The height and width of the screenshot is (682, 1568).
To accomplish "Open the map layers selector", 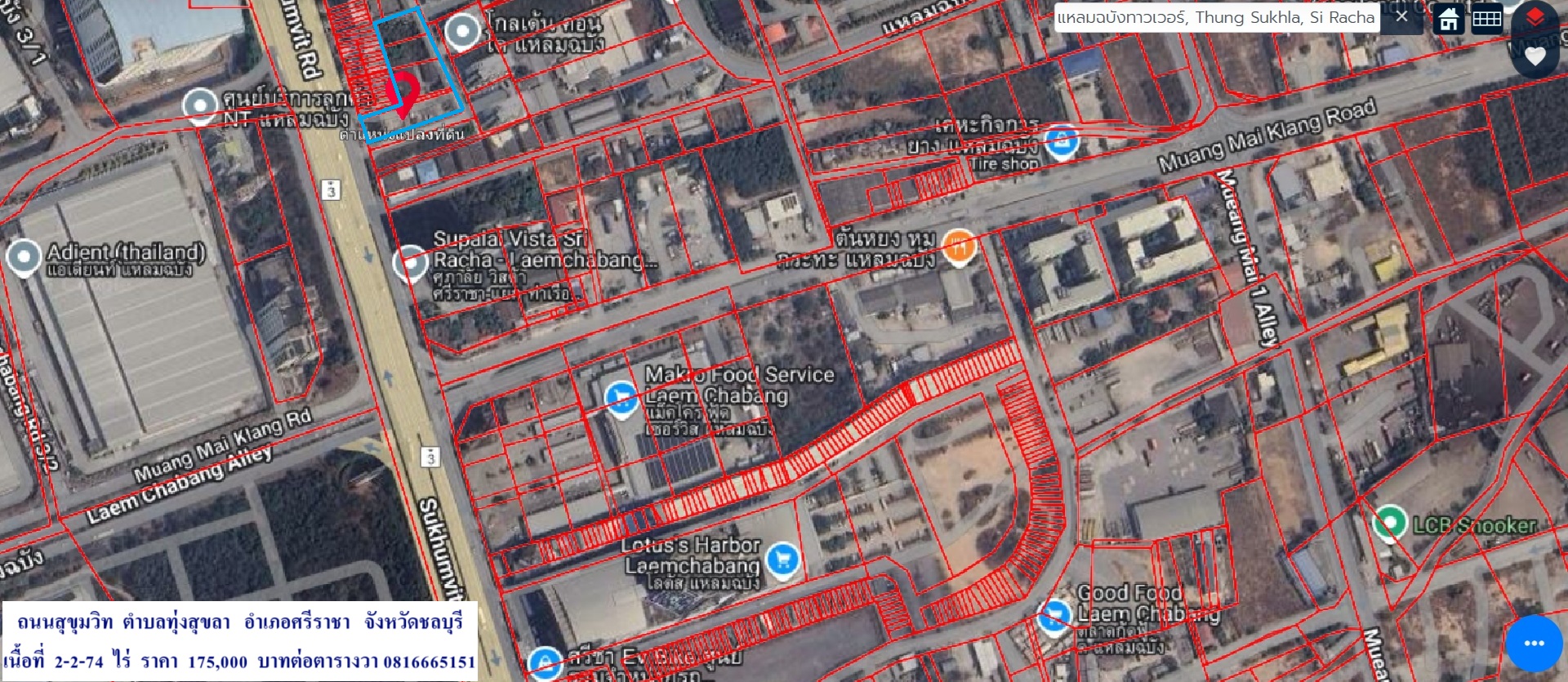I will point(1535,18).
